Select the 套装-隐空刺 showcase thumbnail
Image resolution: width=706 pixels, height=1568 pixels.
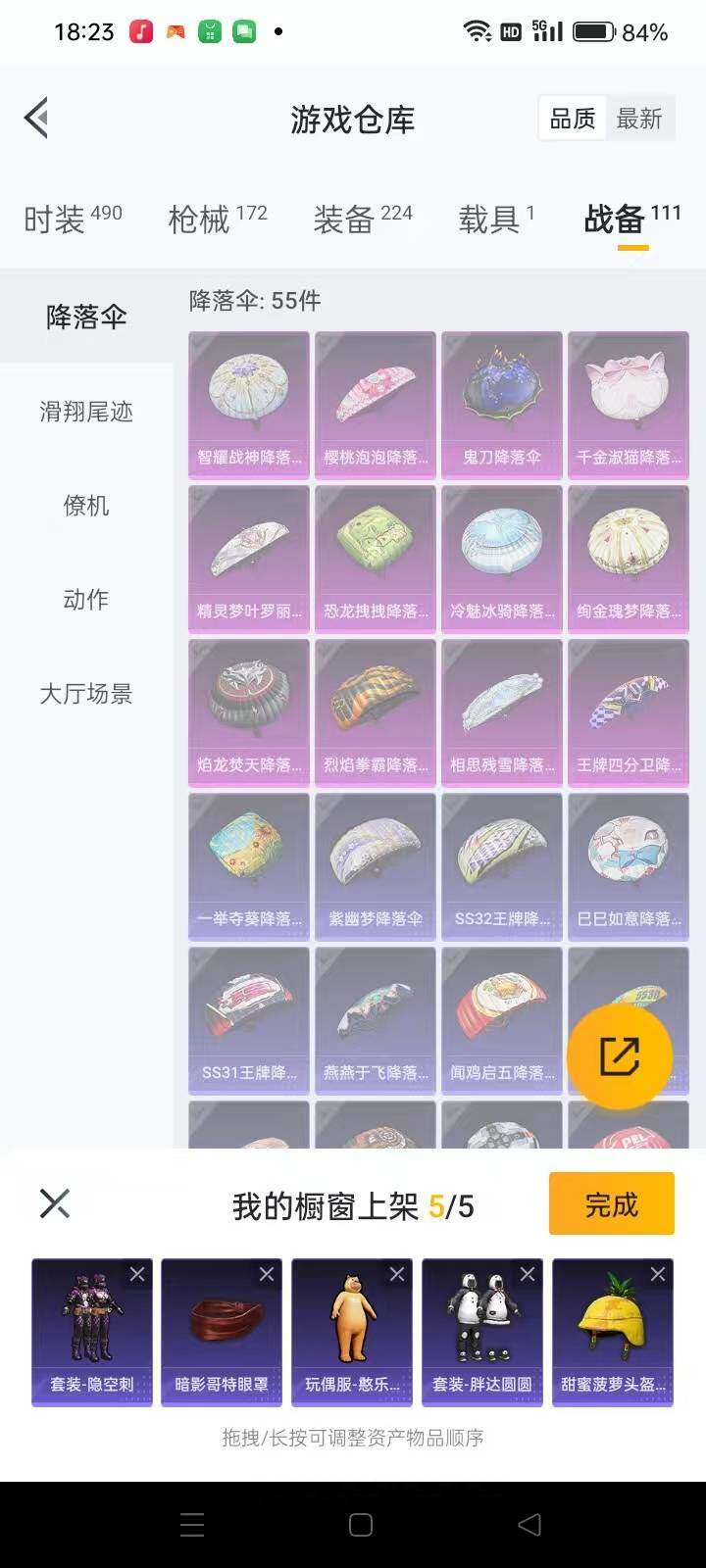[x=91, y=1328]
